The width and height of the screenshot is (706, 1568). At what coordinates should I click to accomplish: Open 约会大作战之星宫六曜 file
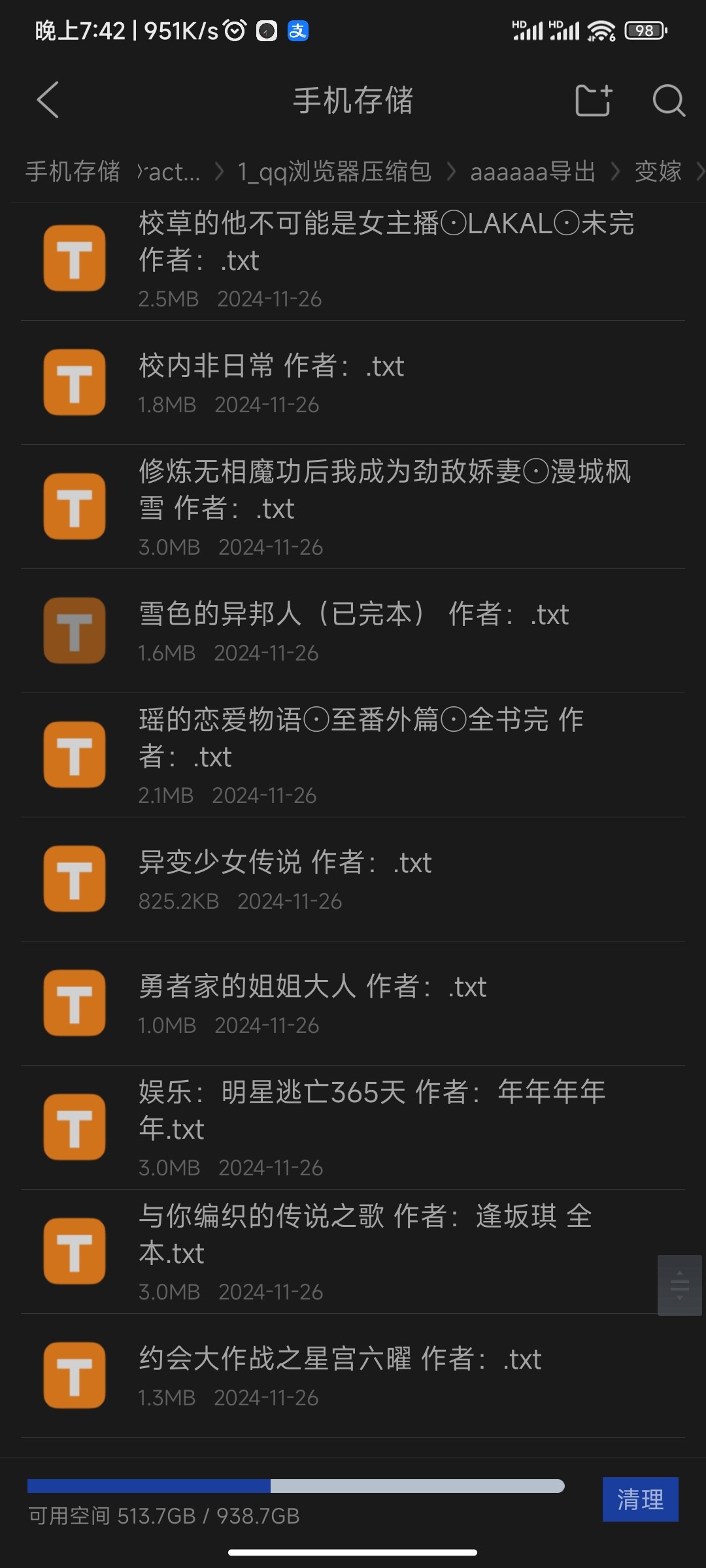[x=353, y=1376]
